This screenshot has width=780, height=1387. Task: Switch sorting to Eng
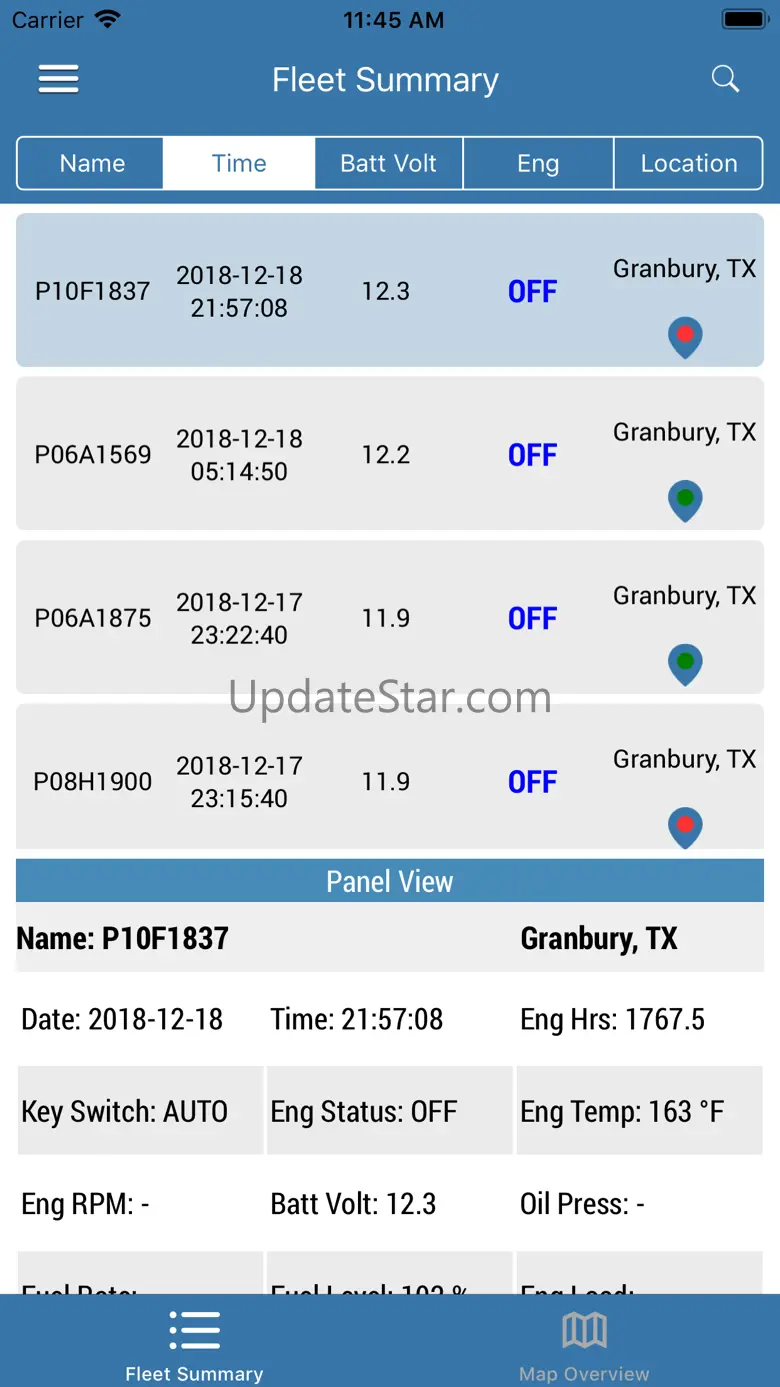(538, 164)
